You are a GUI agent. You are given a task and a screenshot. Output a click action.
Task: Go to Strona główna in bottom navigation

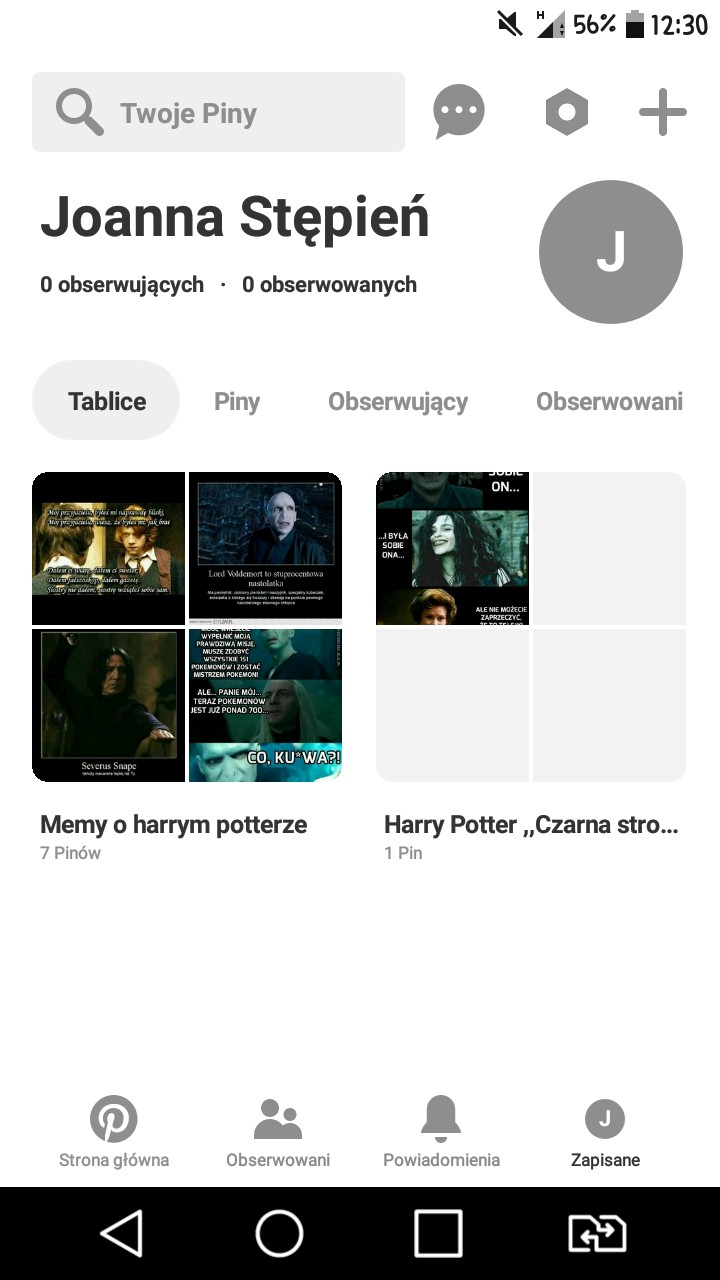[114, 1132]
